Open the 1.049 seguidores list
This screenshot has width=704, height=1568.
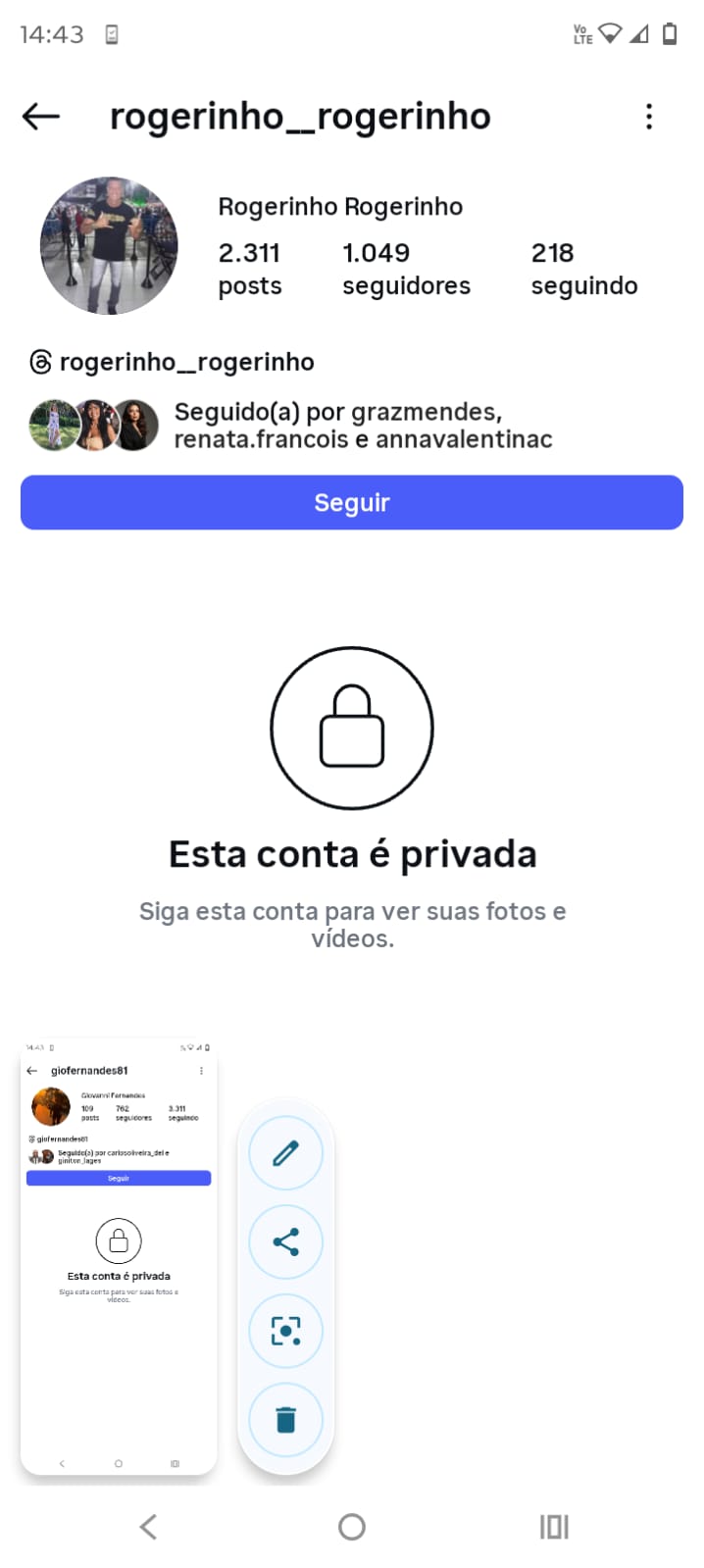[x=405, y=269]
